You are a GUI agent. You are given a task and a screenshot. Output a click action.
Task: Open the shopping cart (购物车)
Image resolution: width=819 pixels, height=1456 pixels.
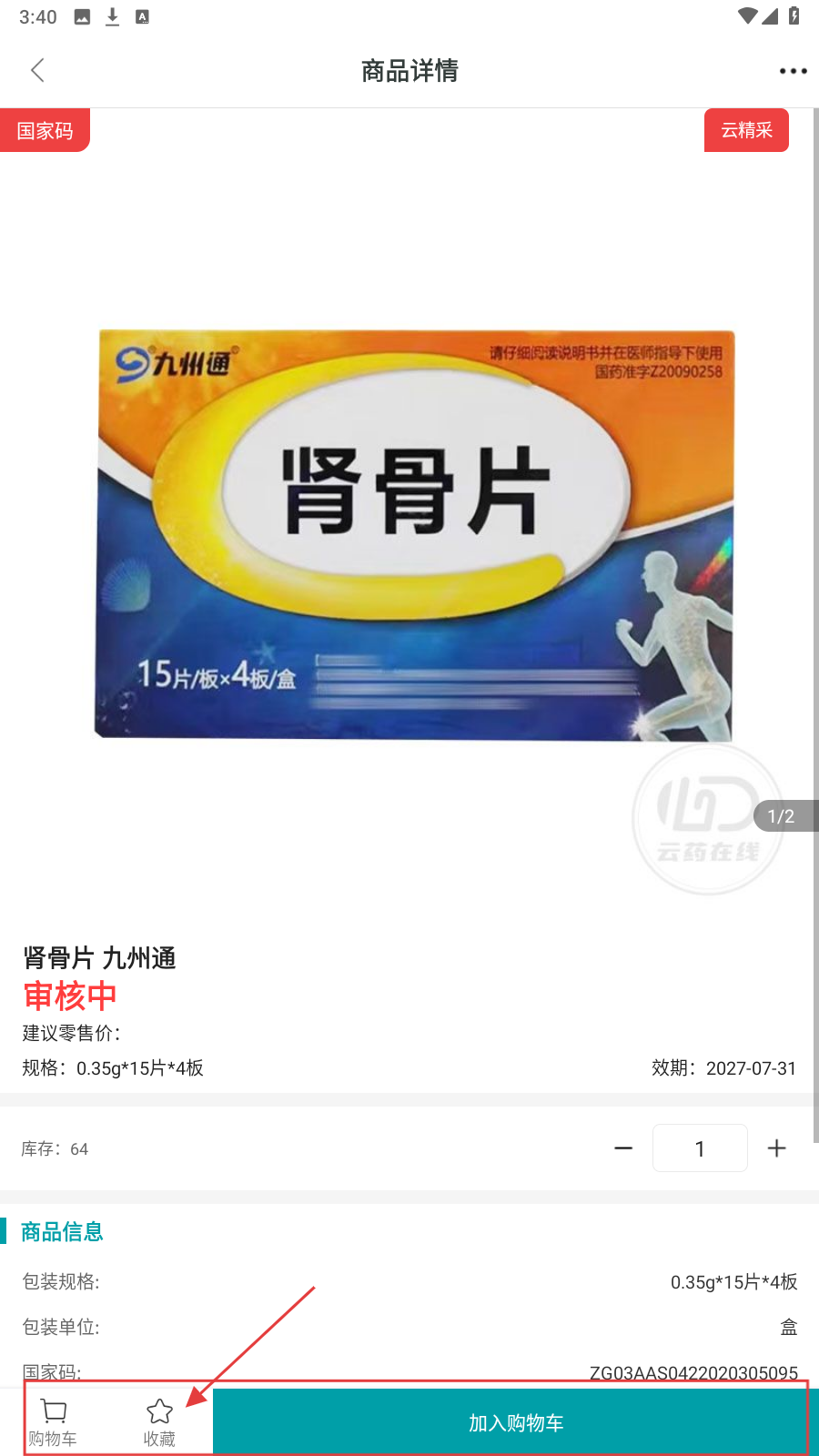[53, 1421]
